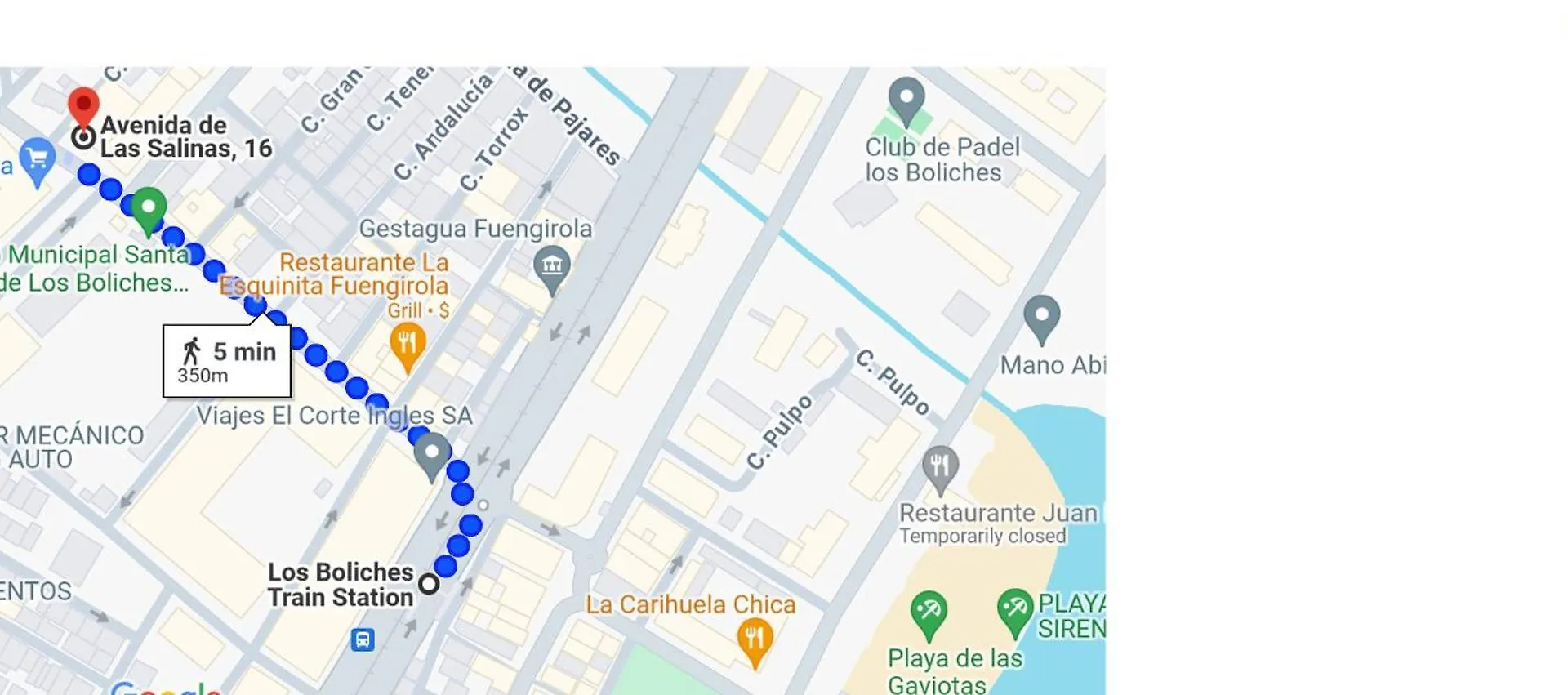1568x695 pixels.
Task: Open Club de Padel los Boliches pin
Action: click(x=906, y=98)
